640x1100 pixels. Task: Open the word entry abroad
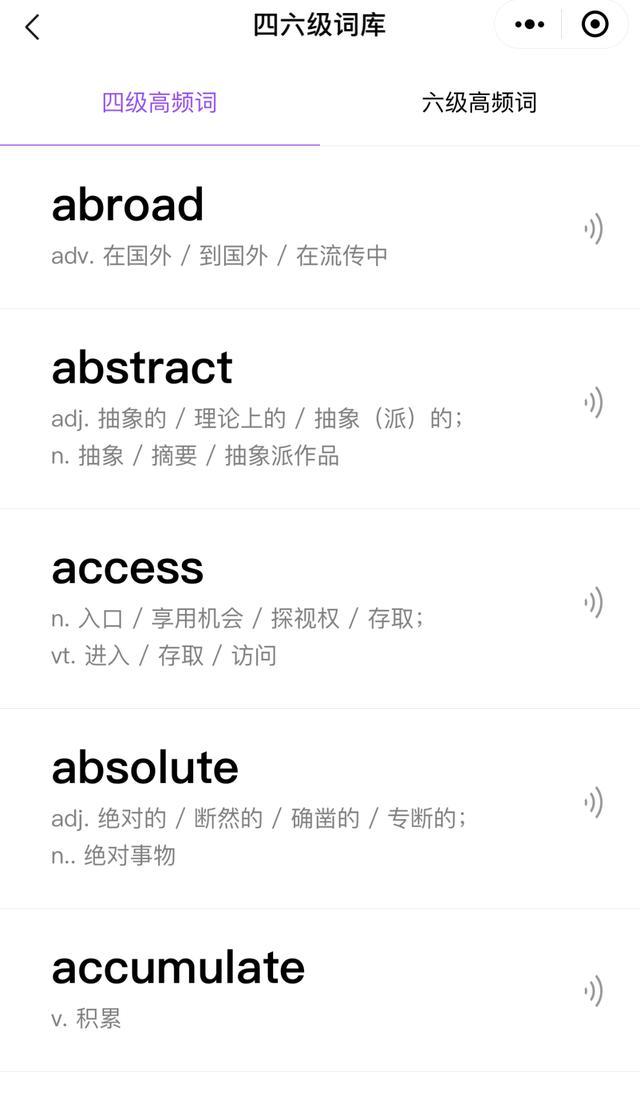coord(128,205)
